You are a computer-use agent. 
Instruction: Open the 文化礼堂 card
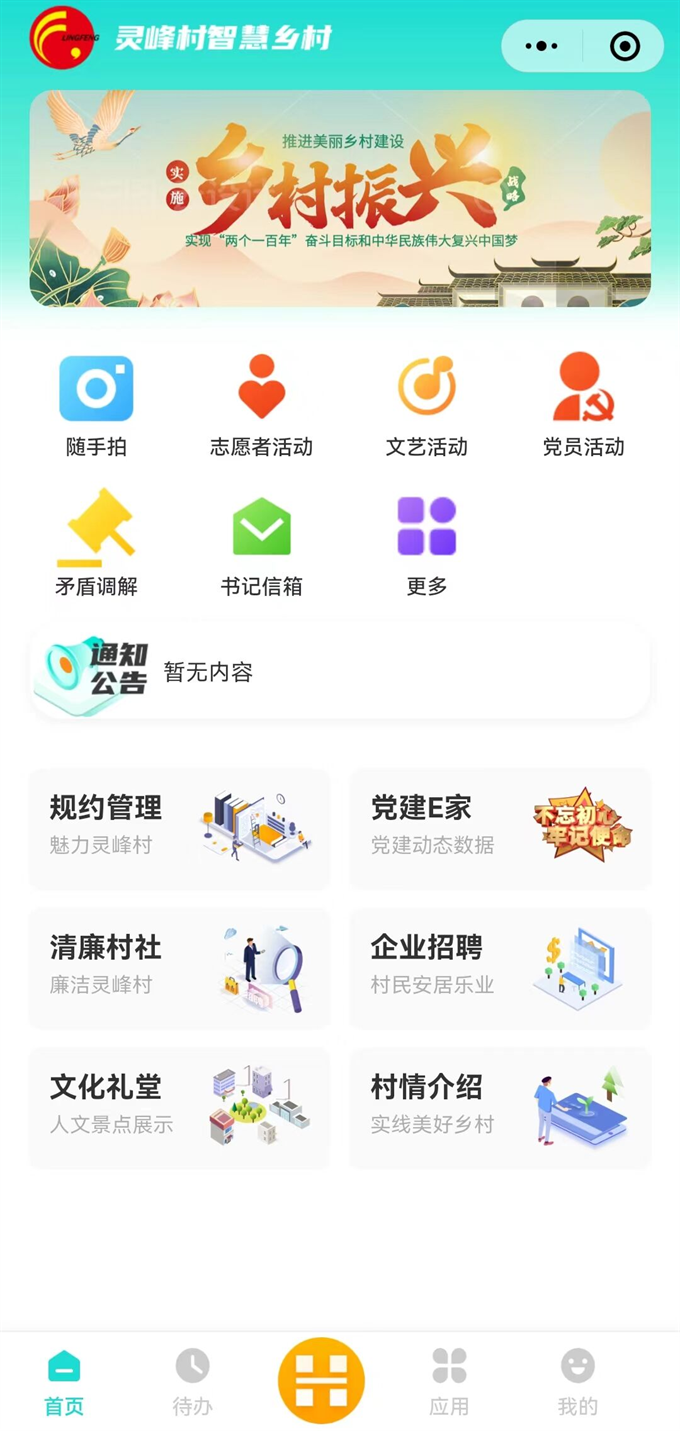pos(180,1108)
